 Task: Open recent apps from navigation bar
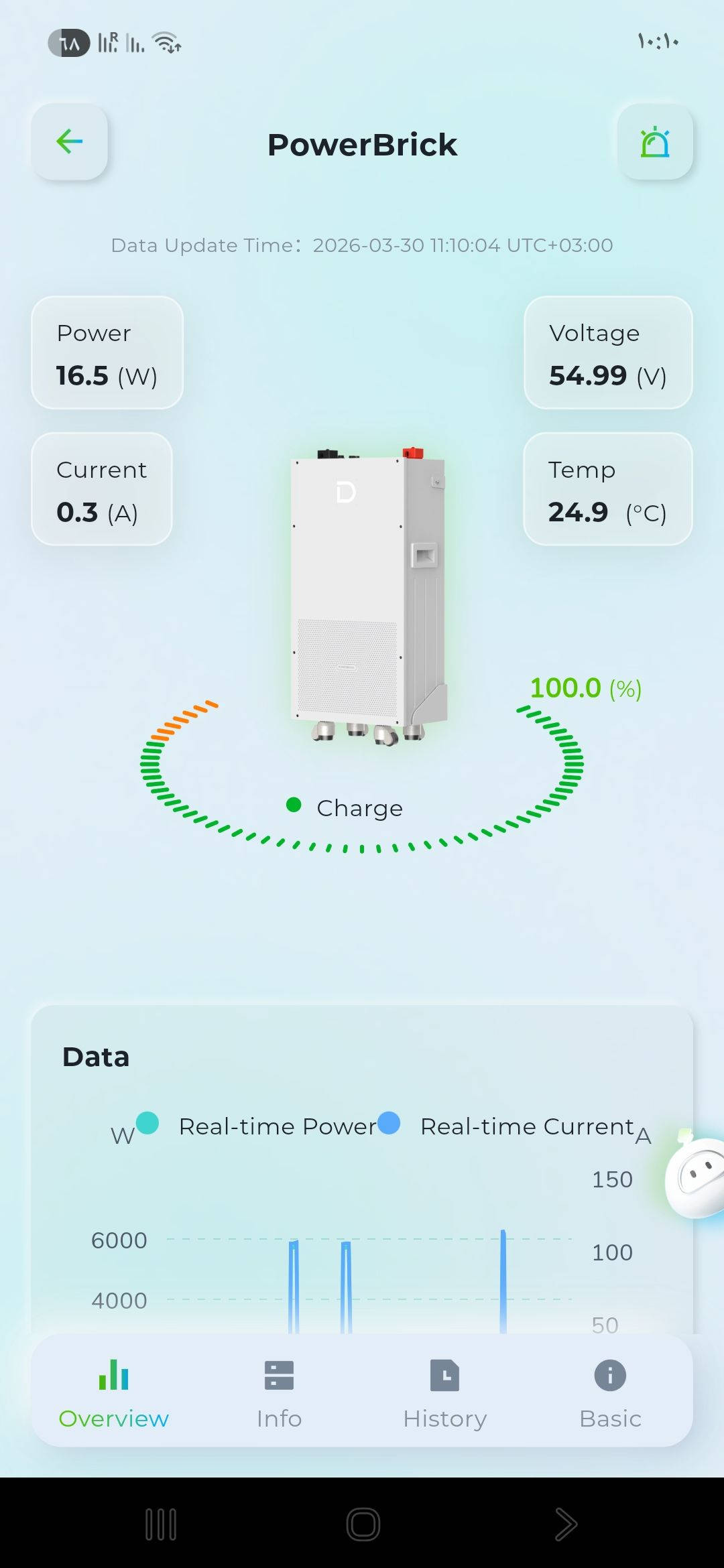coord(161,1524)
